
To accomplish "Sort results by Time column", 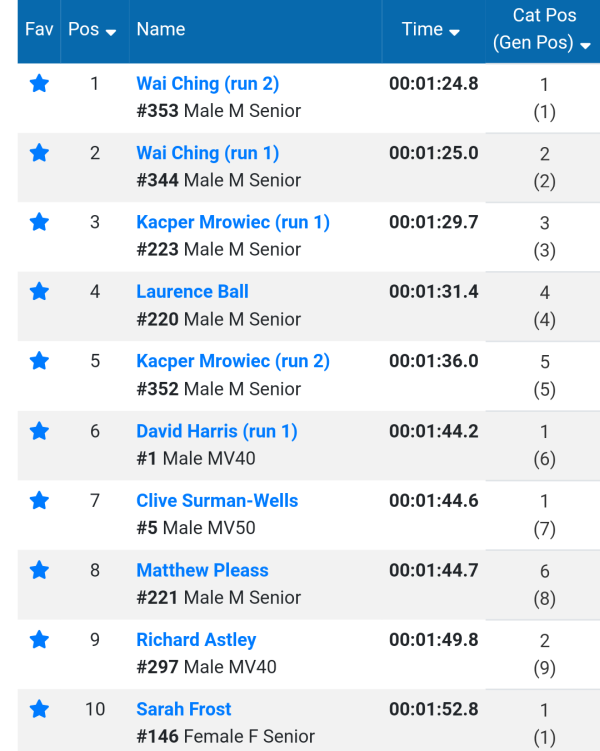I will tap(431, 30).
